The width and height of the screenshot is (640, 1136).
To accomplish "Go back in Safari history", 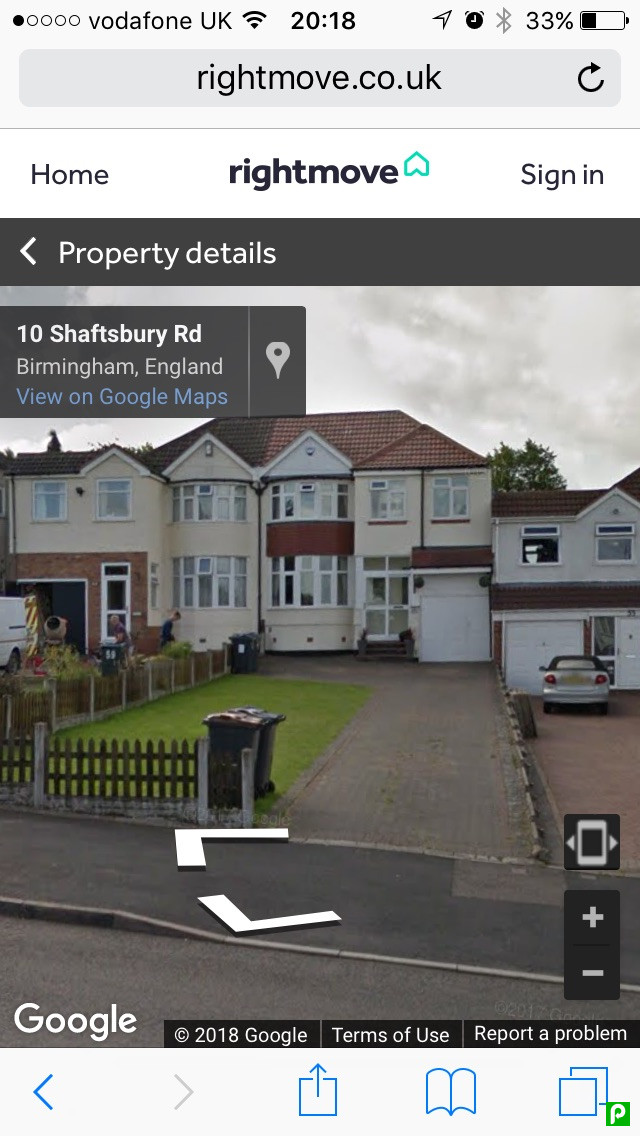I will [x=43, y=1092].
